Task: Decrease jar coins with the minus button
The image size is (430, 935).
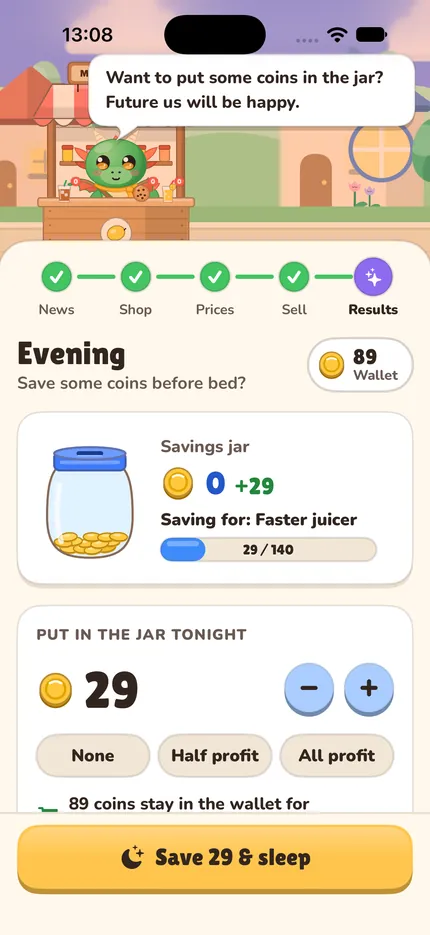Action: coord(309,689)
